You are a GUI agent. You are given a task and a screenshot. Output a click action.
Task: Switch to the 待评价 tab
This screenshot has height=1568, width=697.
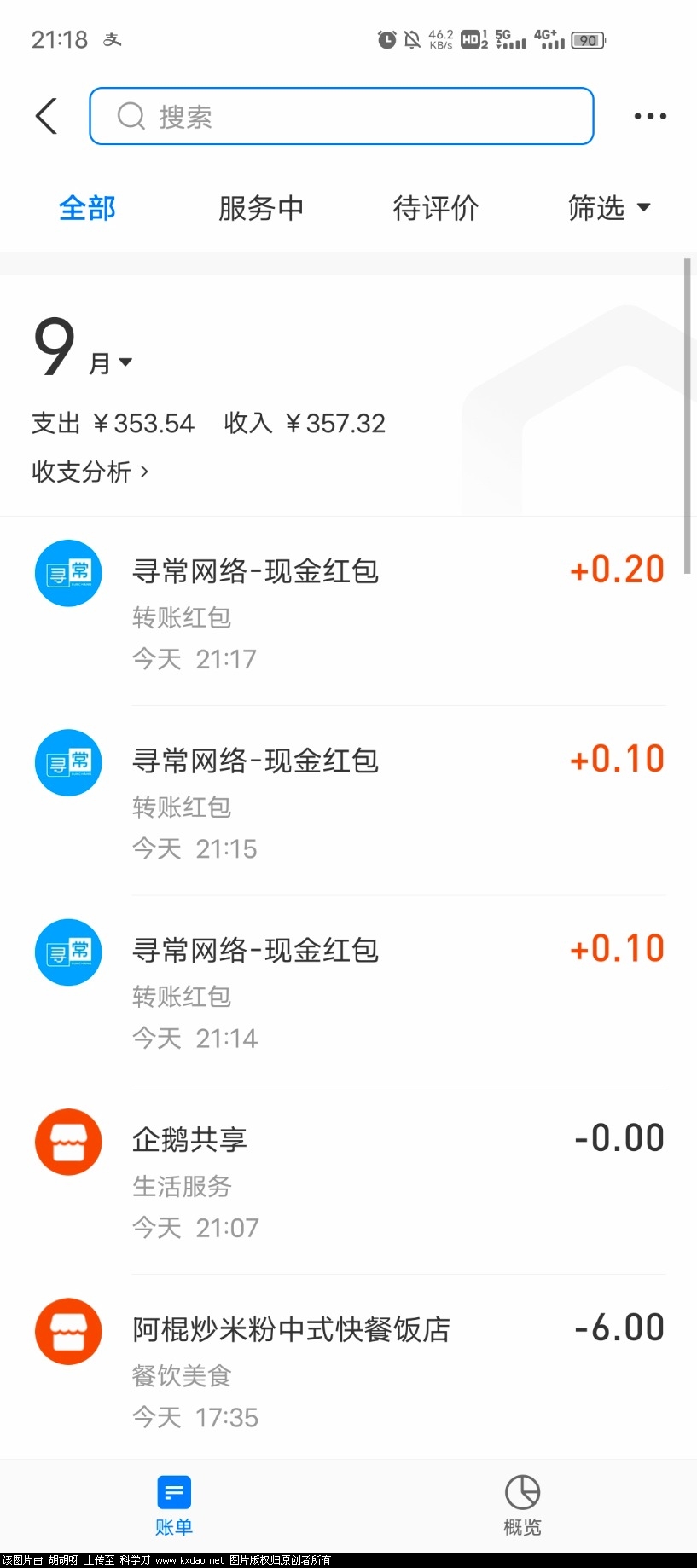click(436, 208)
